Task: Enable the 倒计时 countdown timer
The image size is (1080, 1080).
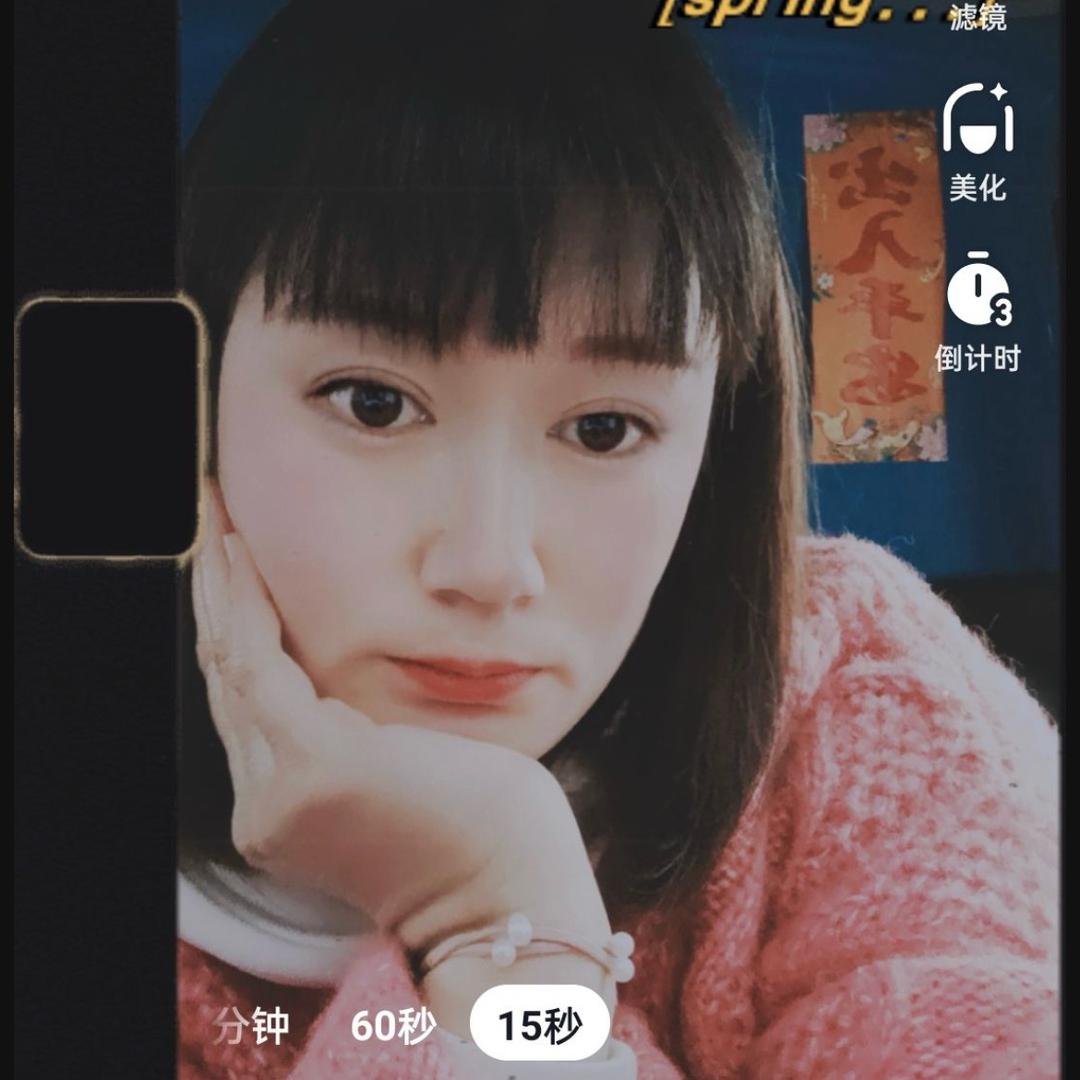Action: (977, 310)
